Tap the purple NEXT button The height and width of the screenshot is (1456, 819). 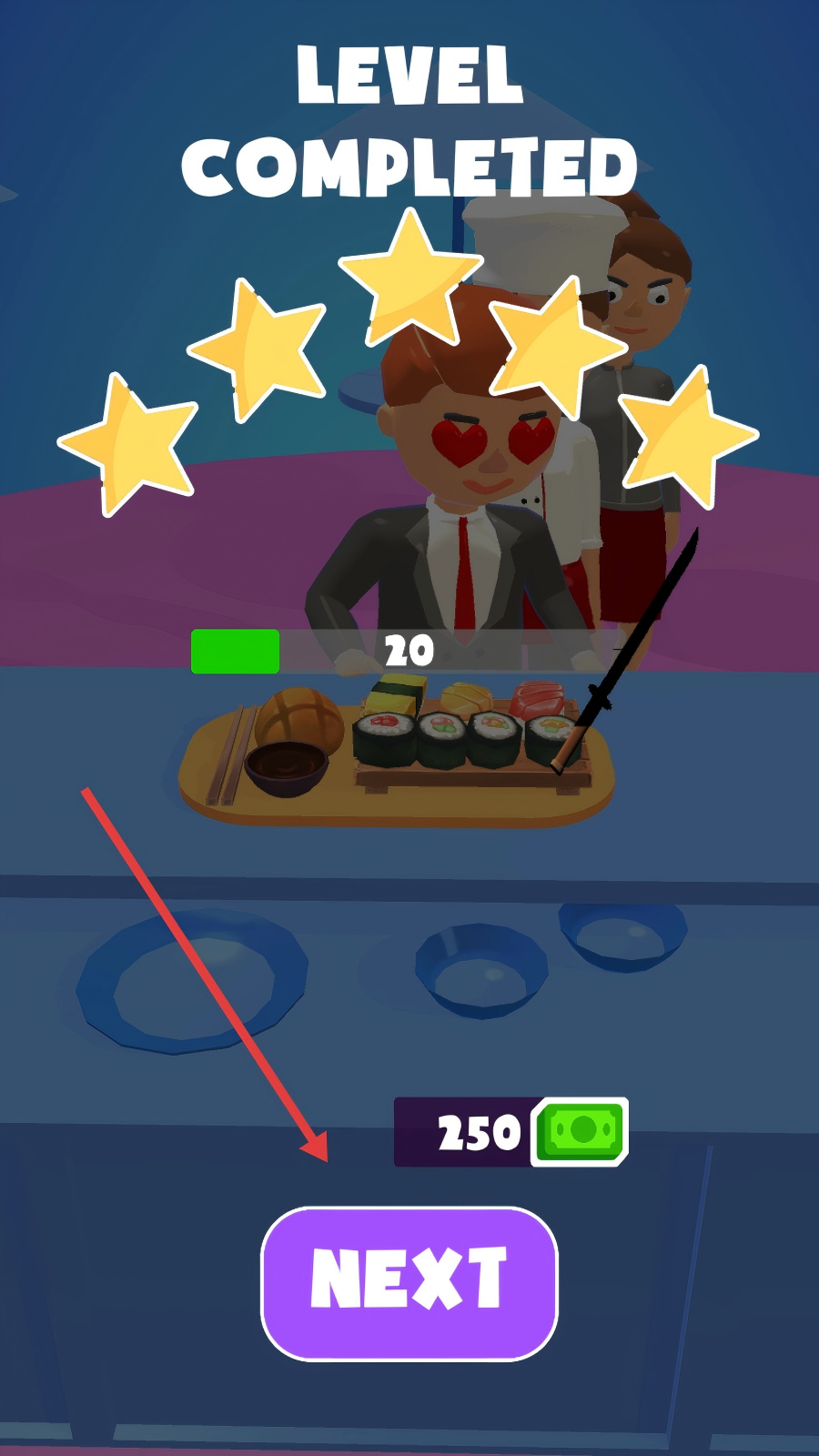click(409, 1283)
